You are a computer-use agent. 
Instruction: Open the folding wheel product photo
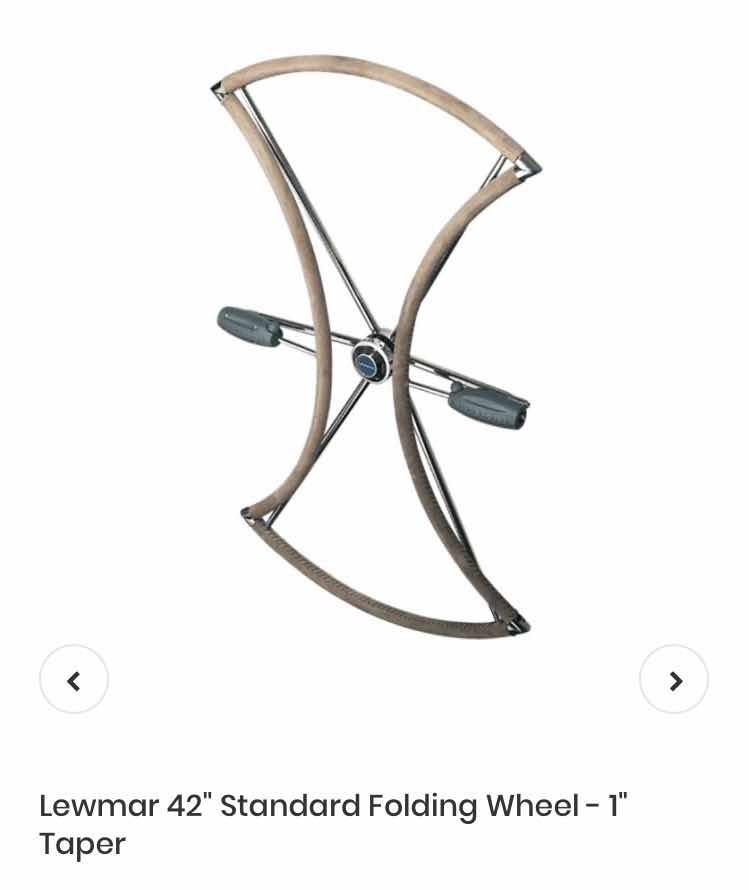click(x=374, y=347)
